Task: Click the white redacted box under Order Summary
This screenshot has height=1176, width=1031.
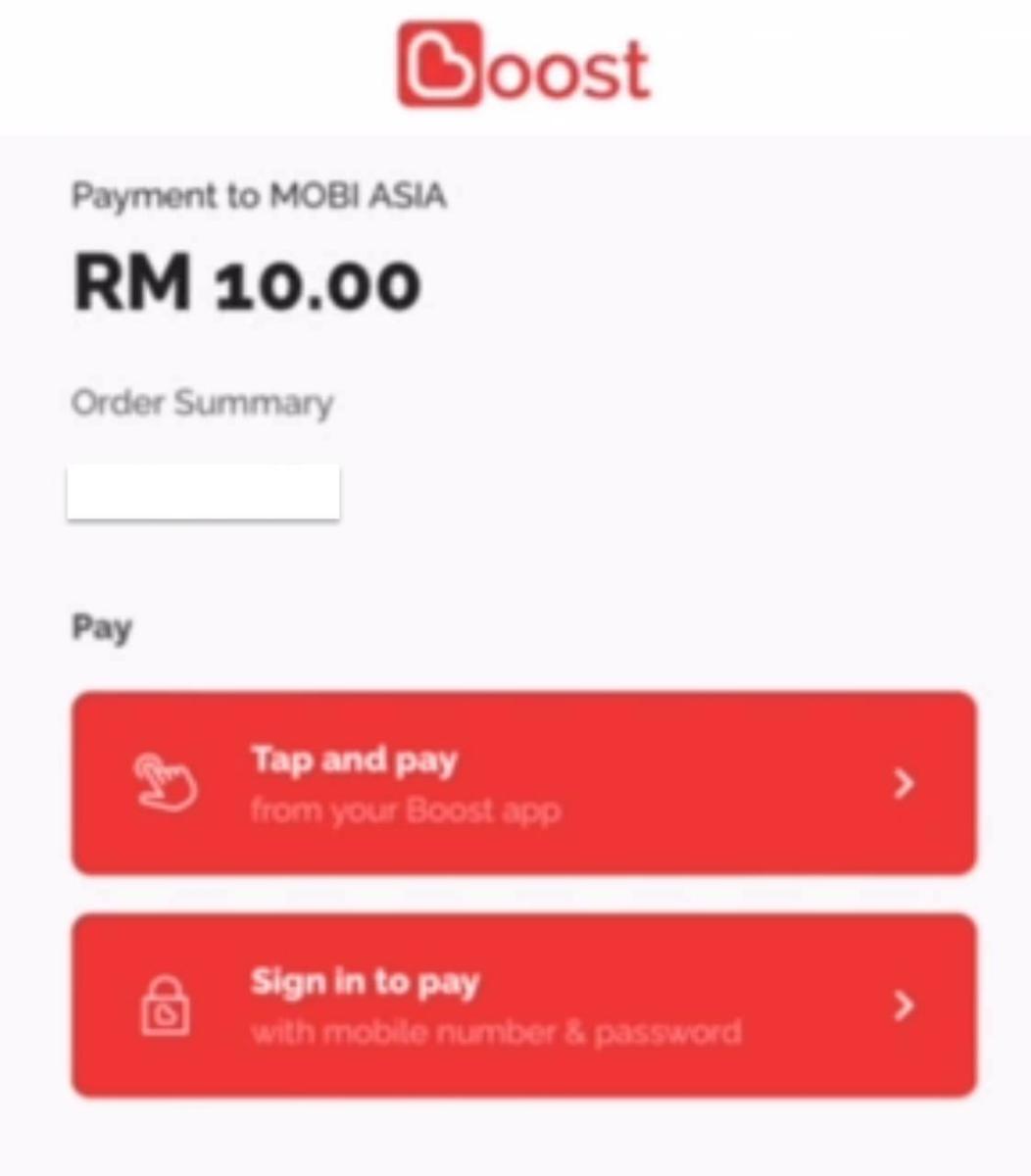Action: (x=203, y=492)
